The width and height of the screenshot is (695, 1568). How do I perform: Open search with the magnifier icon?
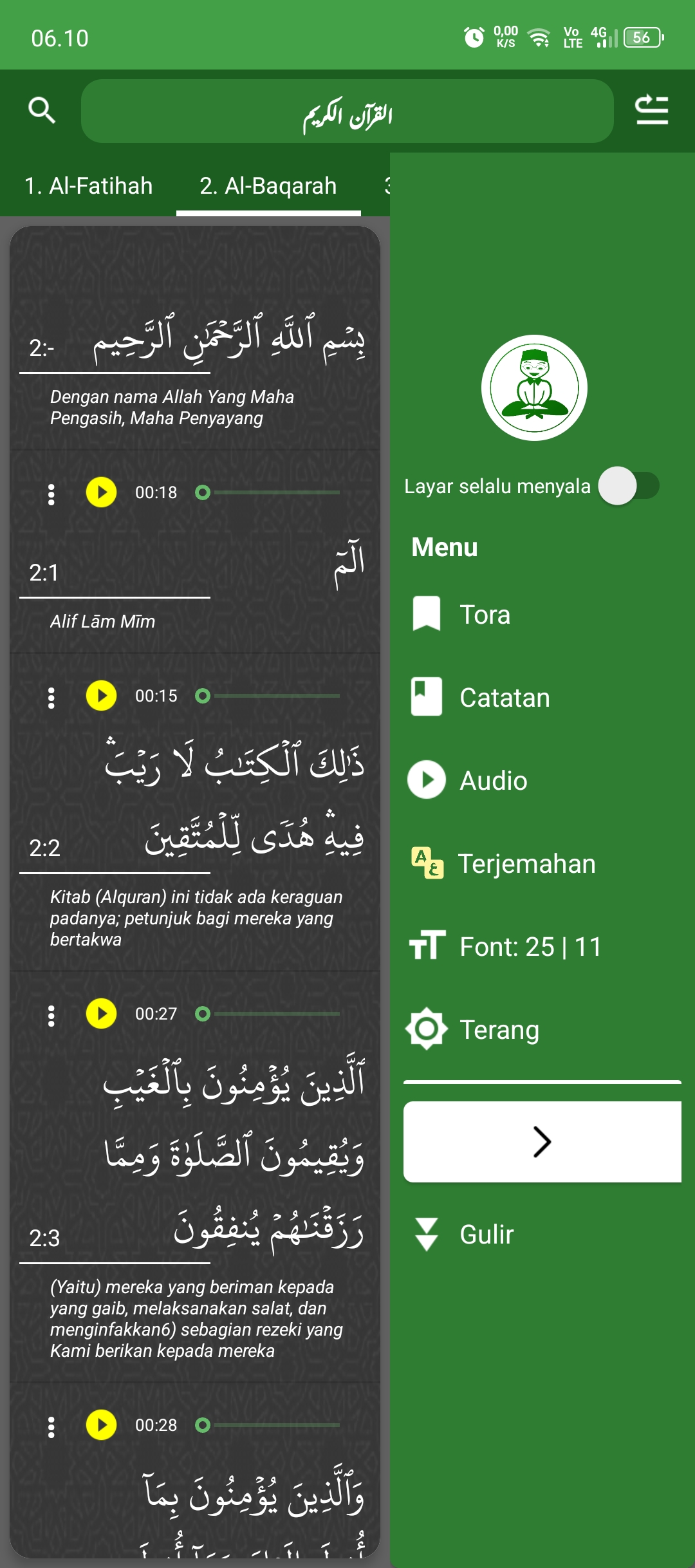41,109
